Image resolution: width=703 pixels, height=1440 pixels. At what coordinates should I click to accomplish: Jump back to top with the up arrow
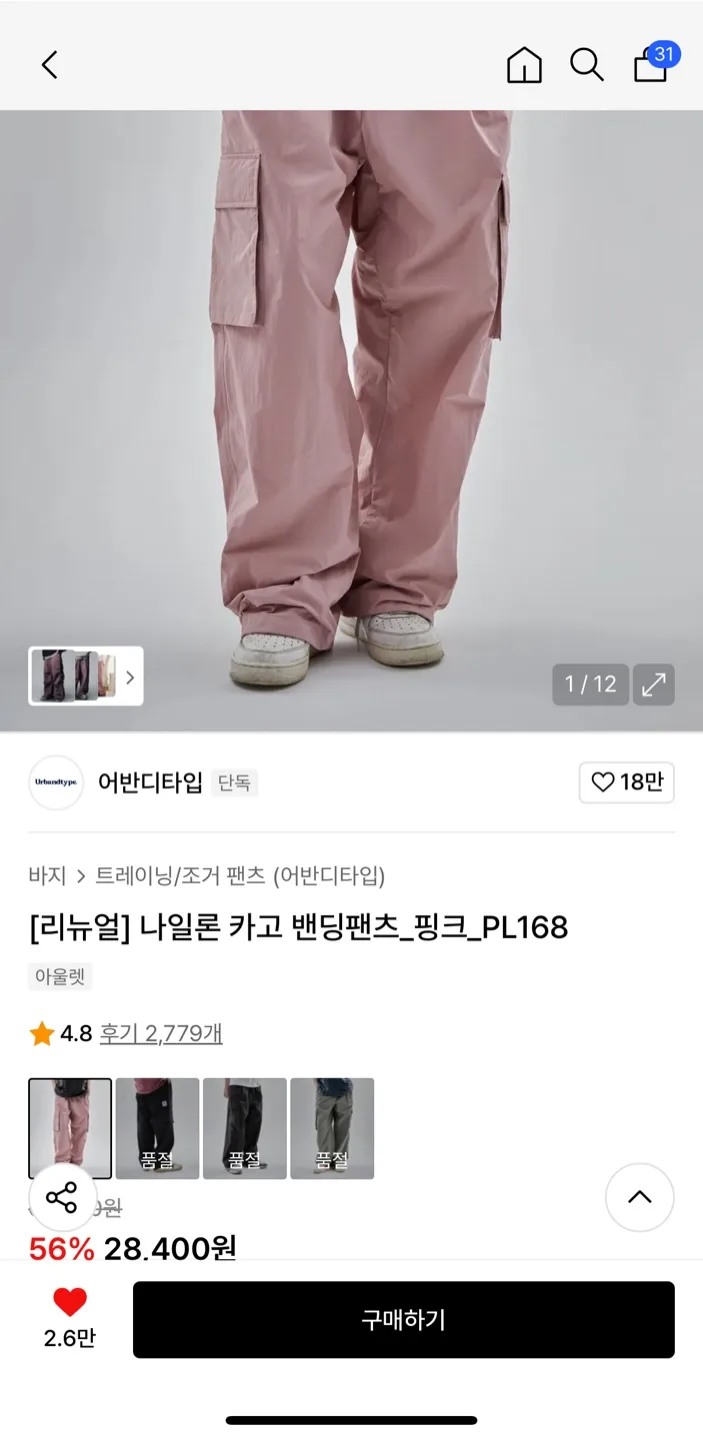click(639, 1197)
